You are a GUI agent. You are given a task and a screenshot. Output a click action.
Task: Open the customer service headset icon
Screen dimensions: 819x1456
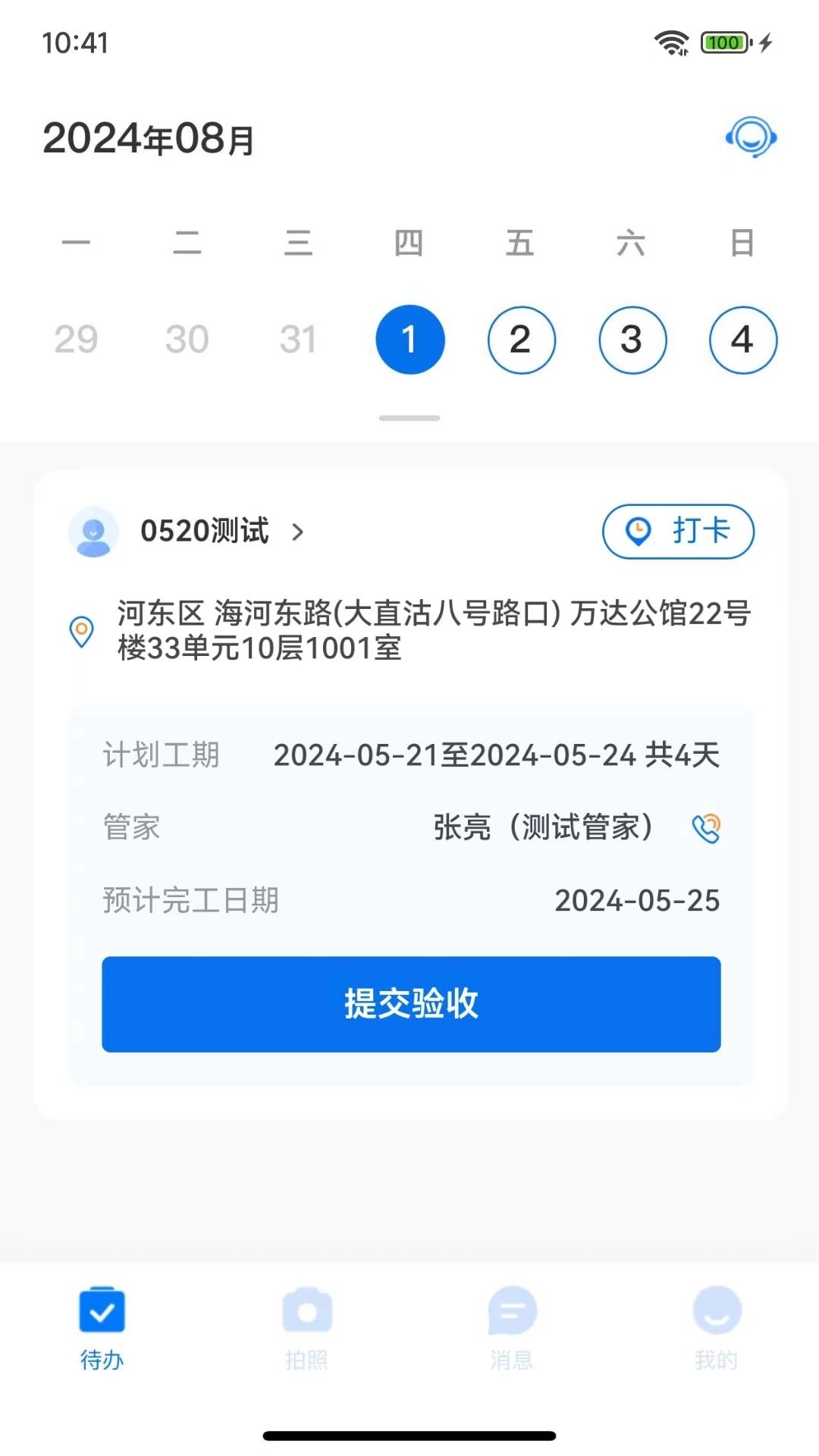[752, 138]
